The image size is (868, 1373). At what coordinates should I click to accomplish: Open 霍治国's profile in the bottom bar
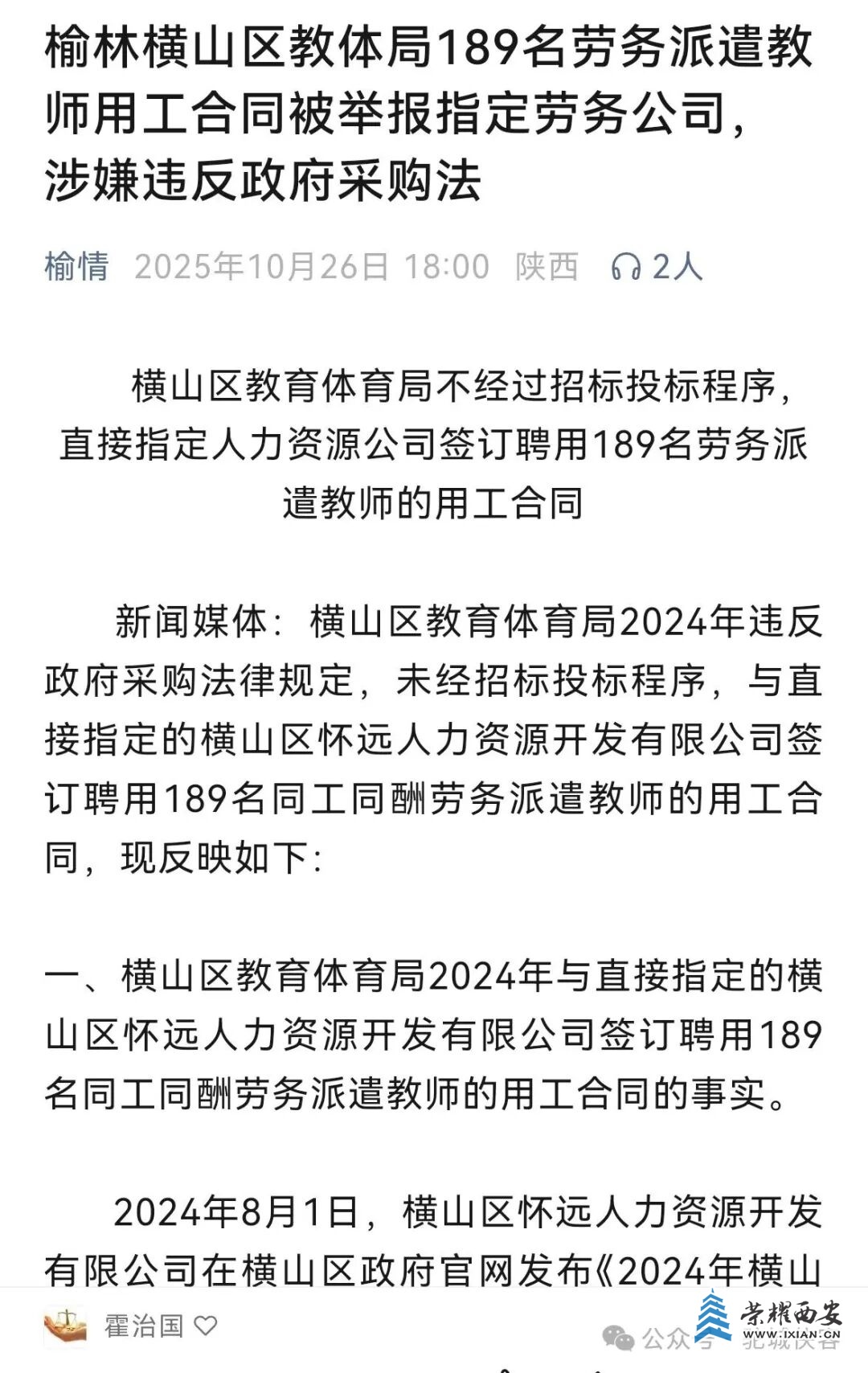(x=143, y=1326)
